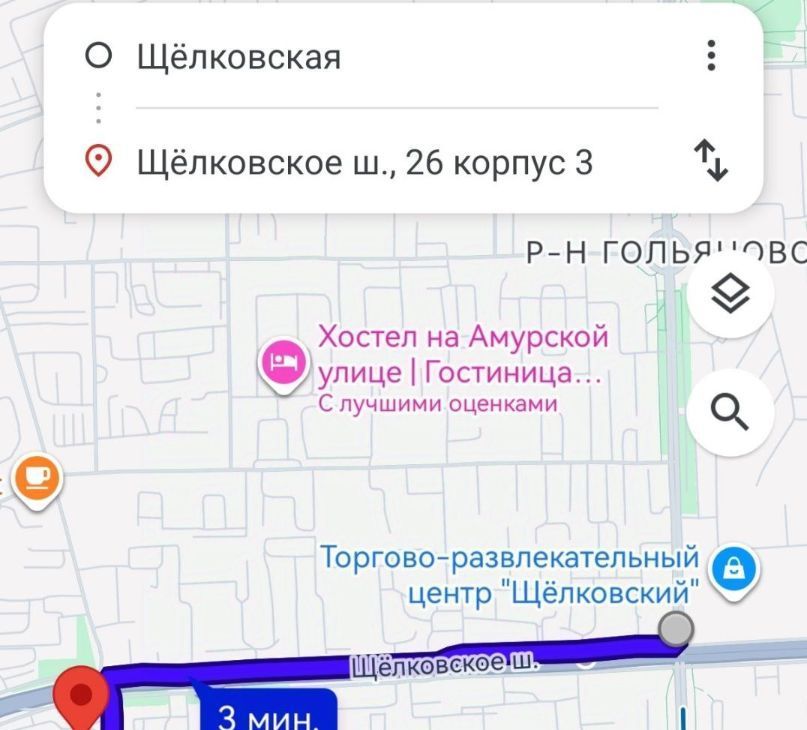The image size is (807, 730).
Task: Open the map layers selector
Action: point(730,294)
